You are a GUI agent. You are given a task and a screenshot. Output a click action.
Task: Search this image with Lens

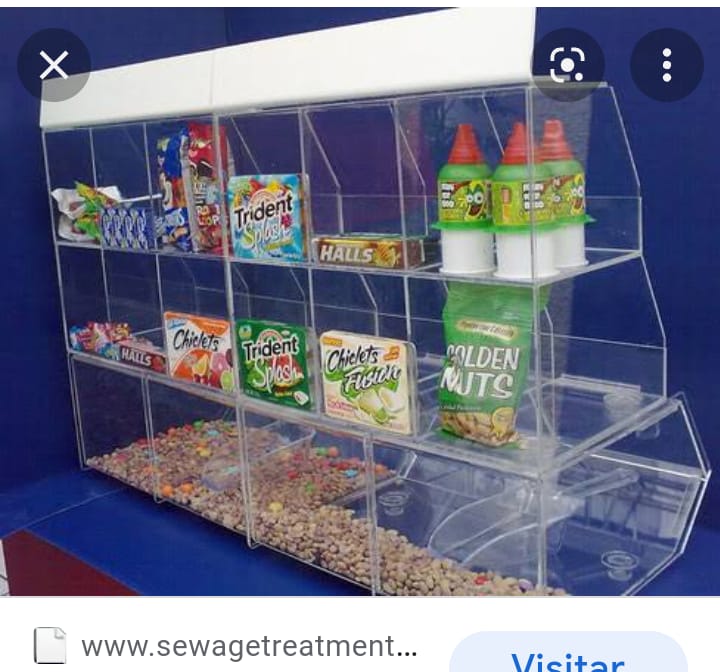click(x=567, y=65)
